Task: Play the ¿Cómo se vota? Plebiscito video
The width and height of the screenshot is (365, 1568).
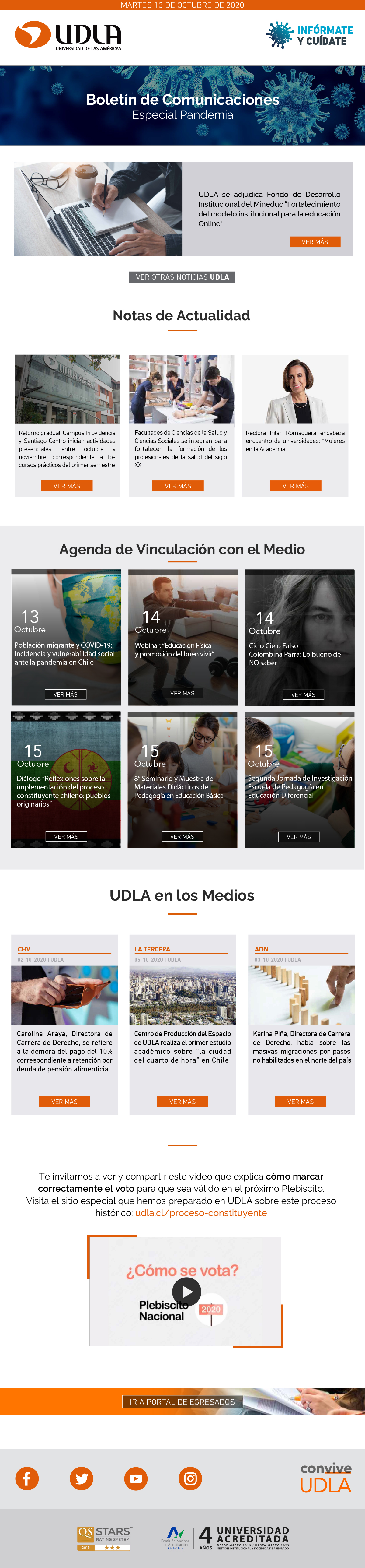Action: click(187, 1292)
